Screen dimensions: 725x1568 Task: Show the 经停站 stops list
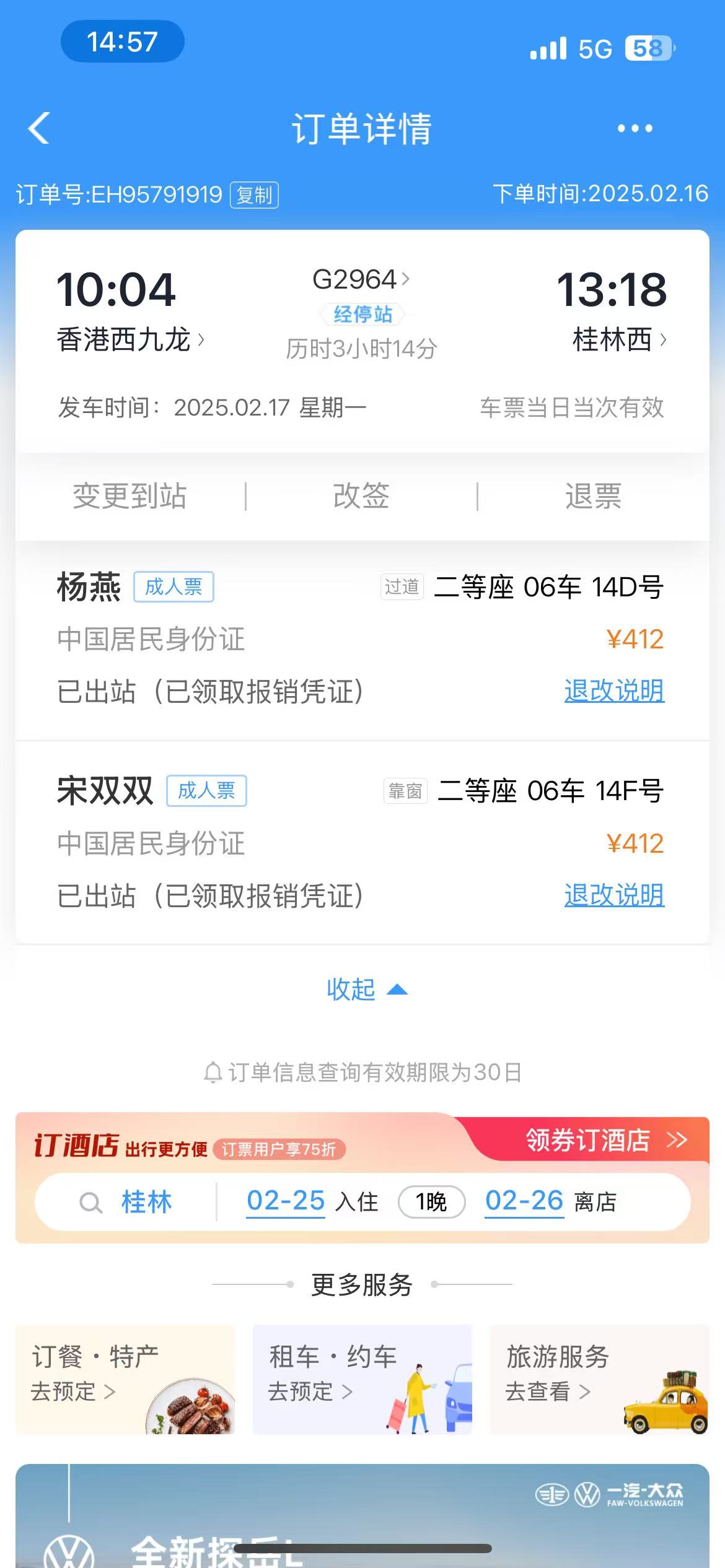pos(362,315)
